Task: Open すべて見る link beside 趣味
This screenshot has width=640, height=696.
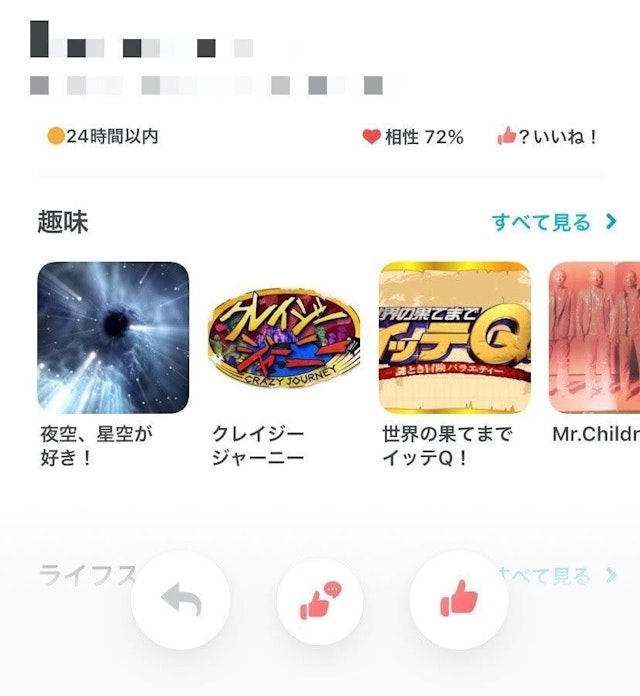Action: point(554,222)
